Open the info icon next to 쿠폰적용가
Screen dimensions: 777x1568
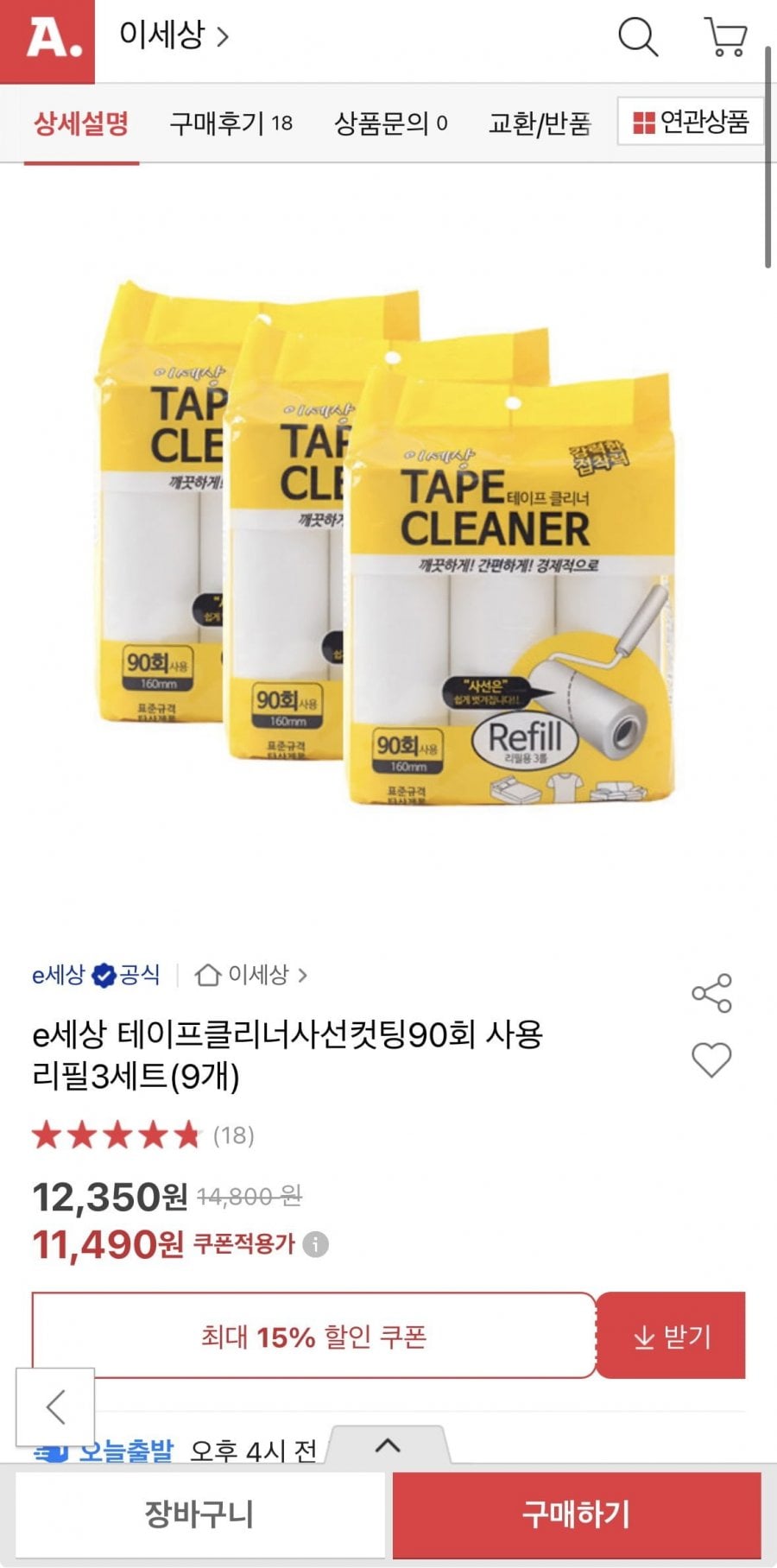(315, 1244)
